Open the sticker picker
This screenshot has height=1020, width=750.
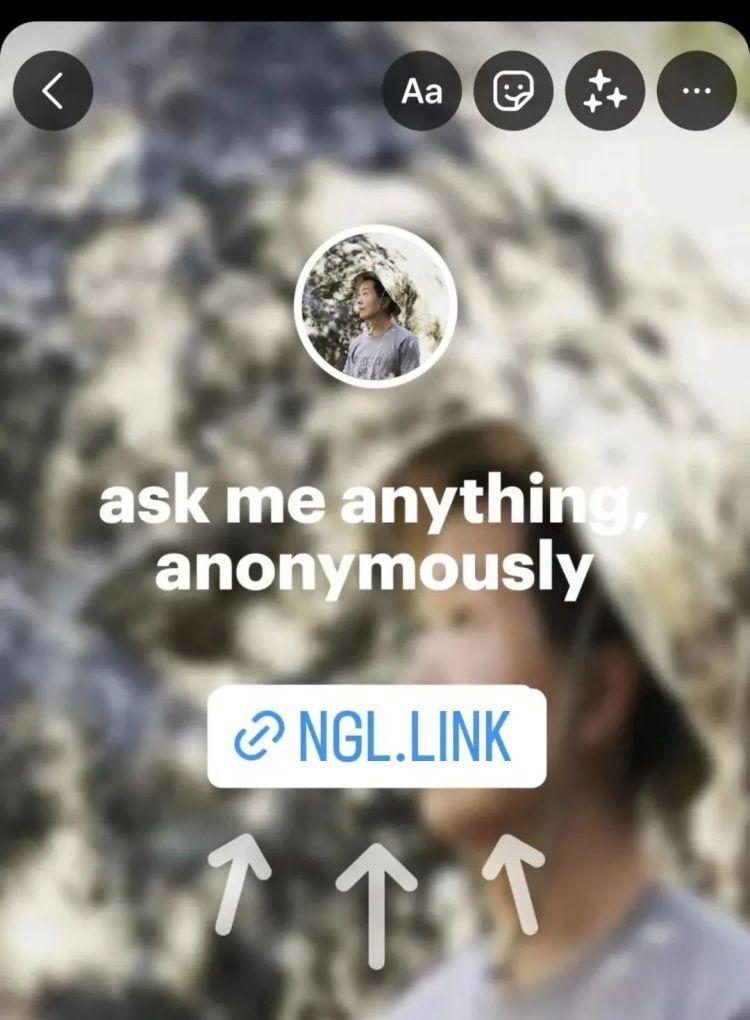click(513, 91)
